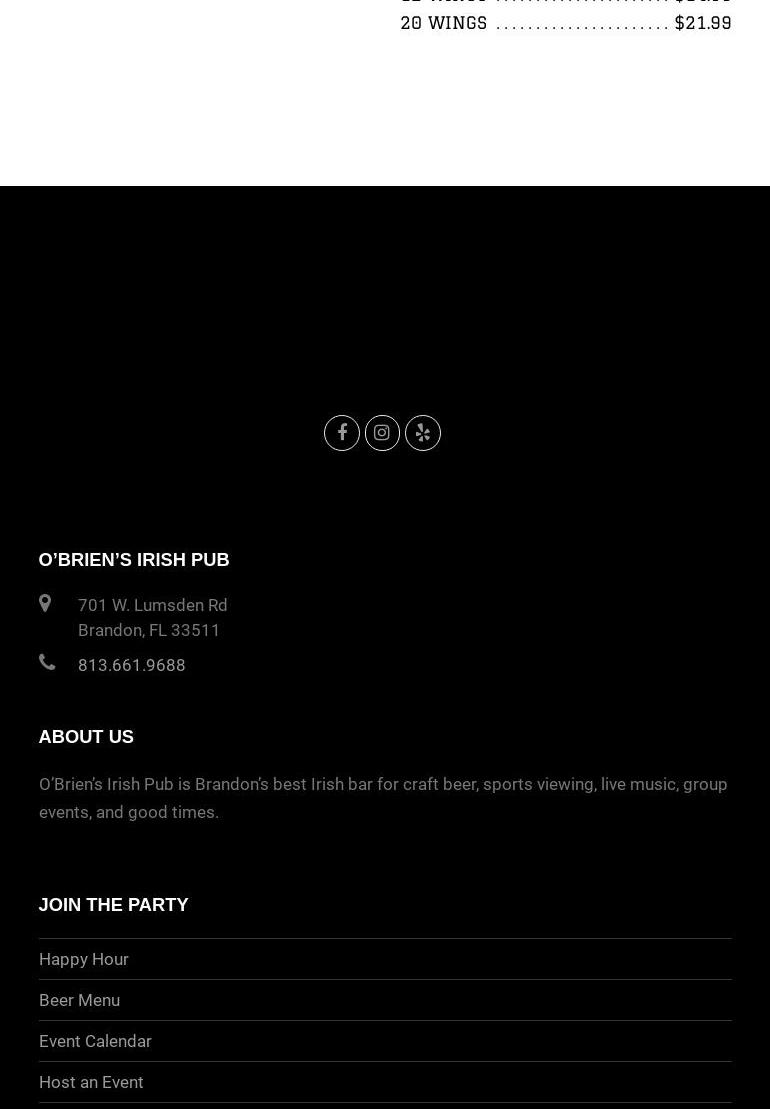Select the Host an Event link
The image size is (770, 1109).
(x=91, y=1082)
